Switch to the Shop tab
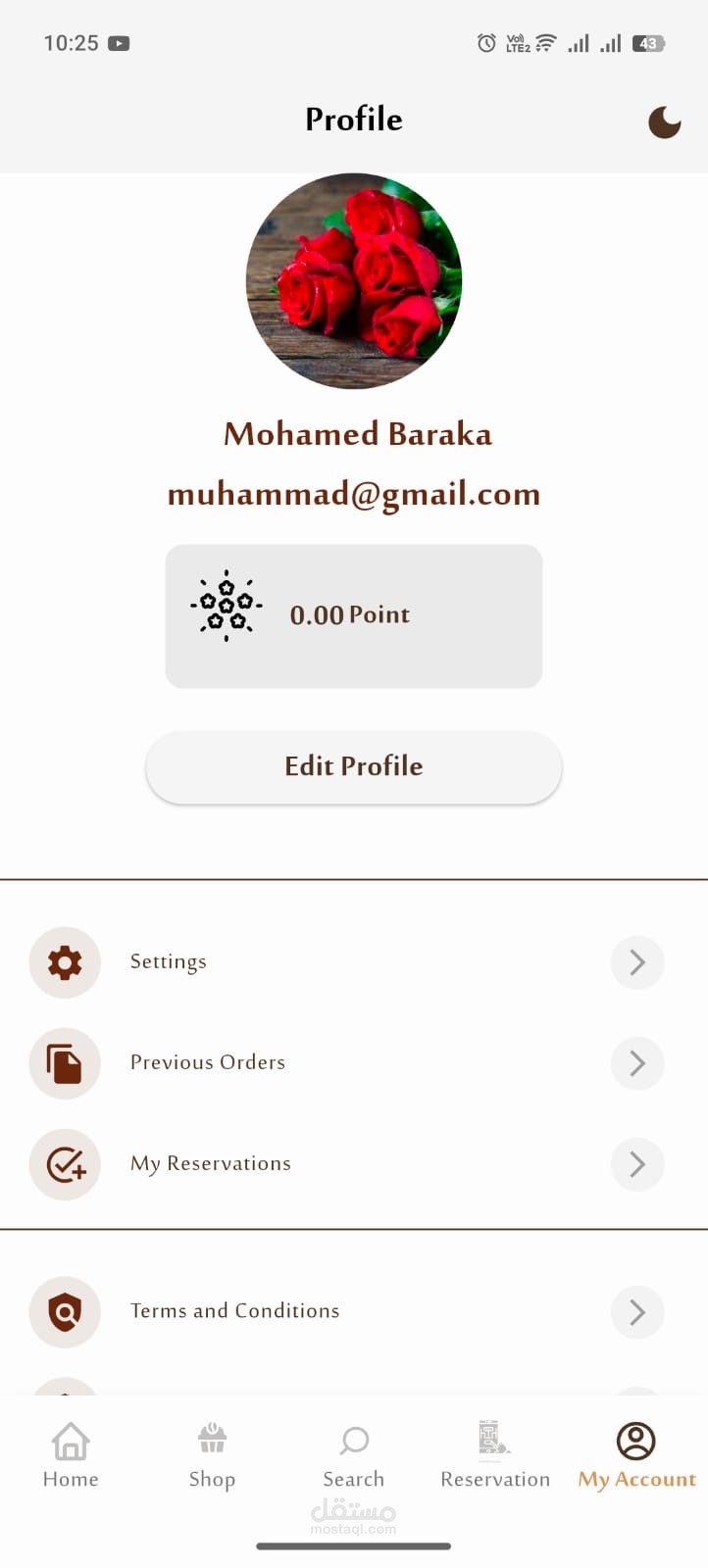Screen dimensions: 708x1568 click(212, 1455)
